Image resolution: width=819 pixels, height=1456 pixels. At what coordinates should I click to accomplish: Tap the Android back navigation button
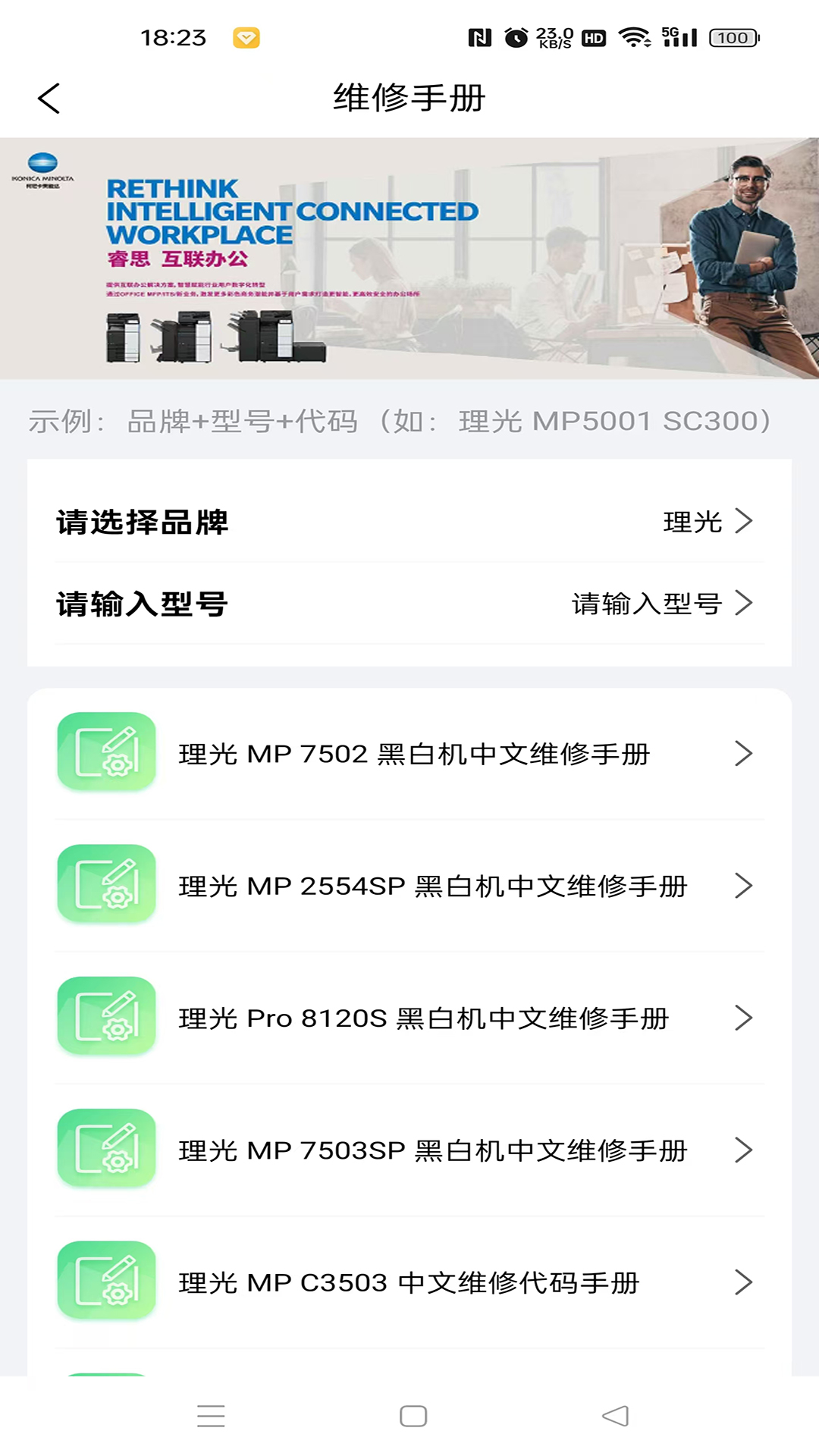click(614, 1415)
